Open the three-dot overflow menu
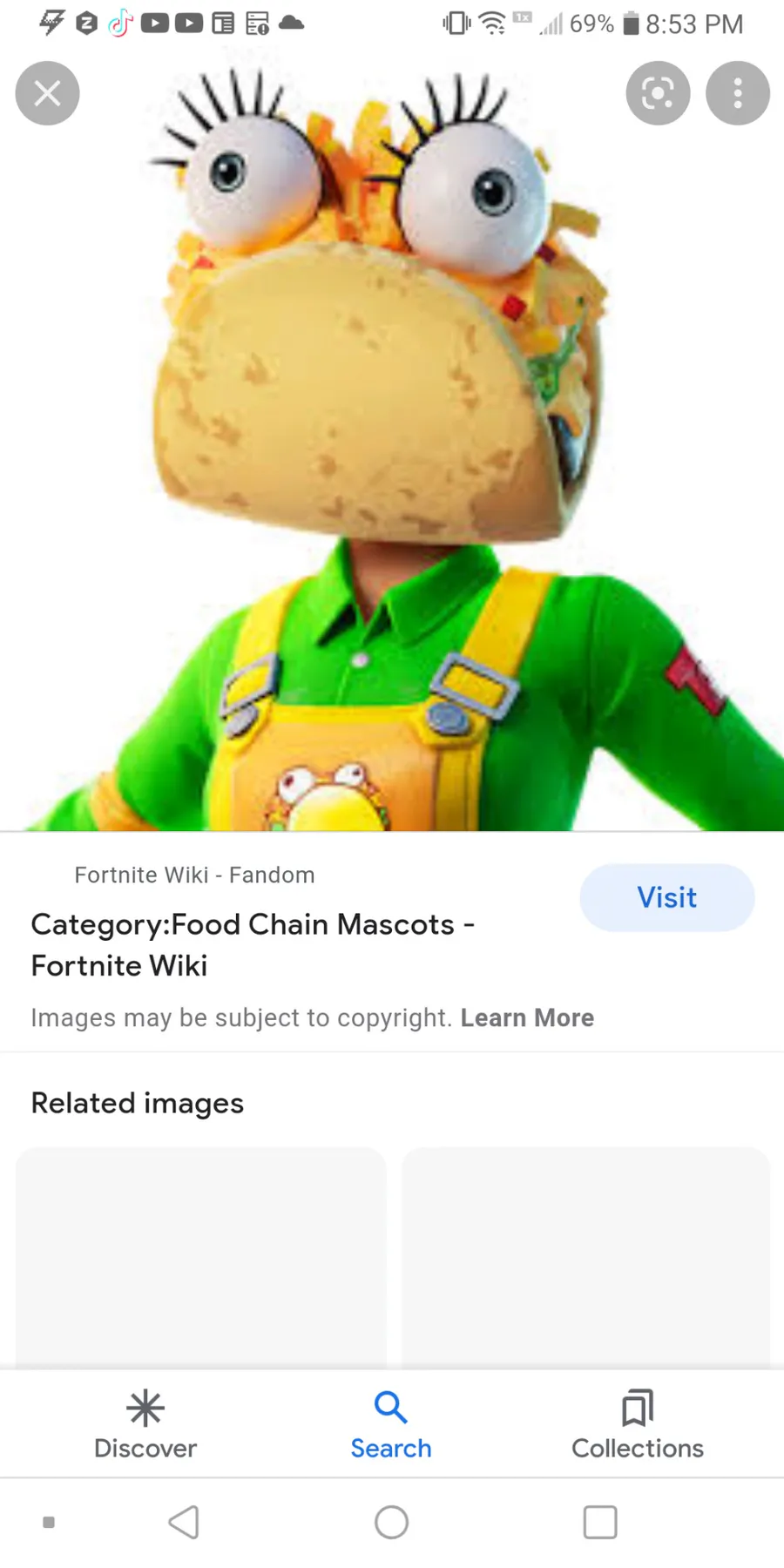Viewport: 784px width, 1568px height. (x=737, y=93)
